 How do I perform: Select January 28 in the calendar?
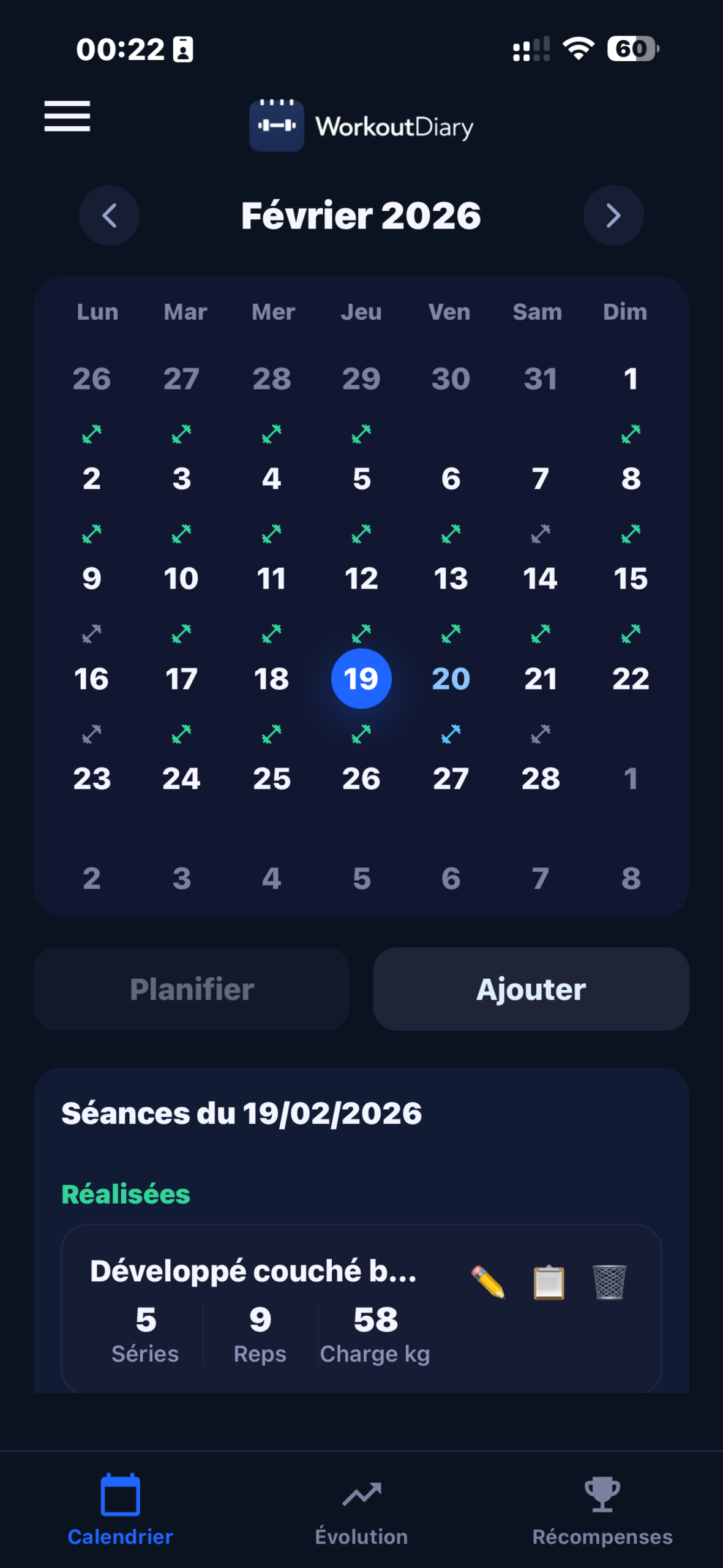(272, 379)
